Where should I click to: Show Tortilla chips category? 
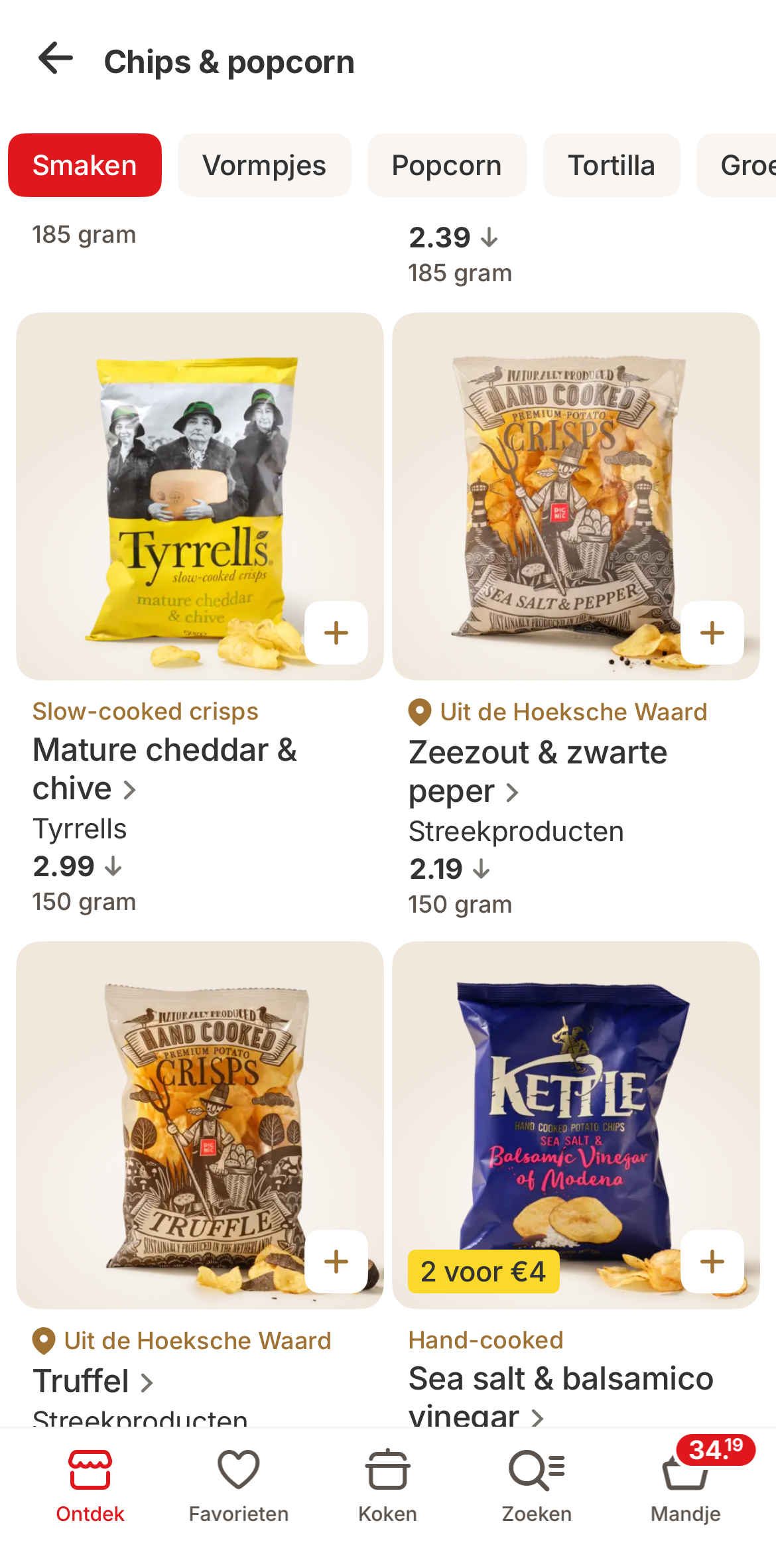[611, 165]
